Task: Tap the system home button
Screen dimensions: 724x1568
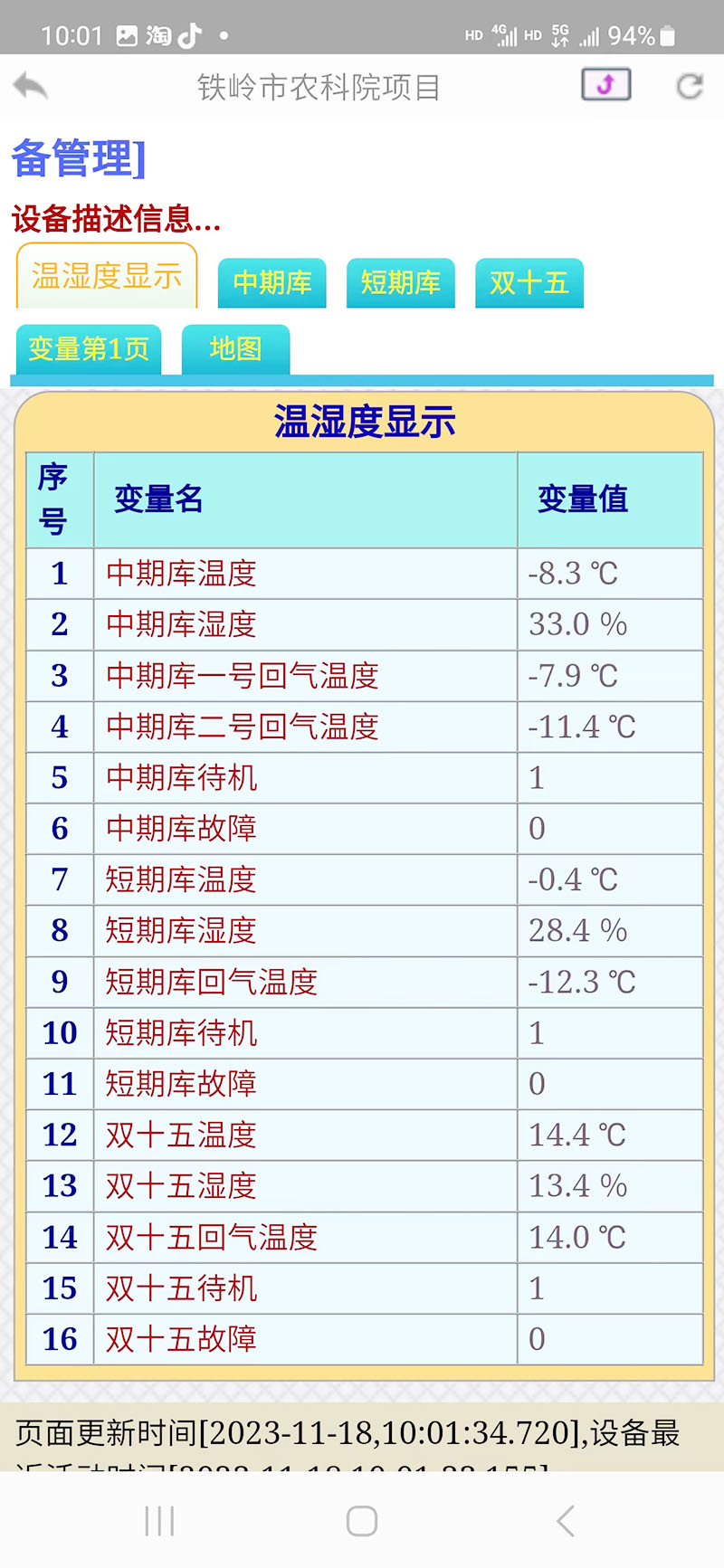Action: [362, 1521]
